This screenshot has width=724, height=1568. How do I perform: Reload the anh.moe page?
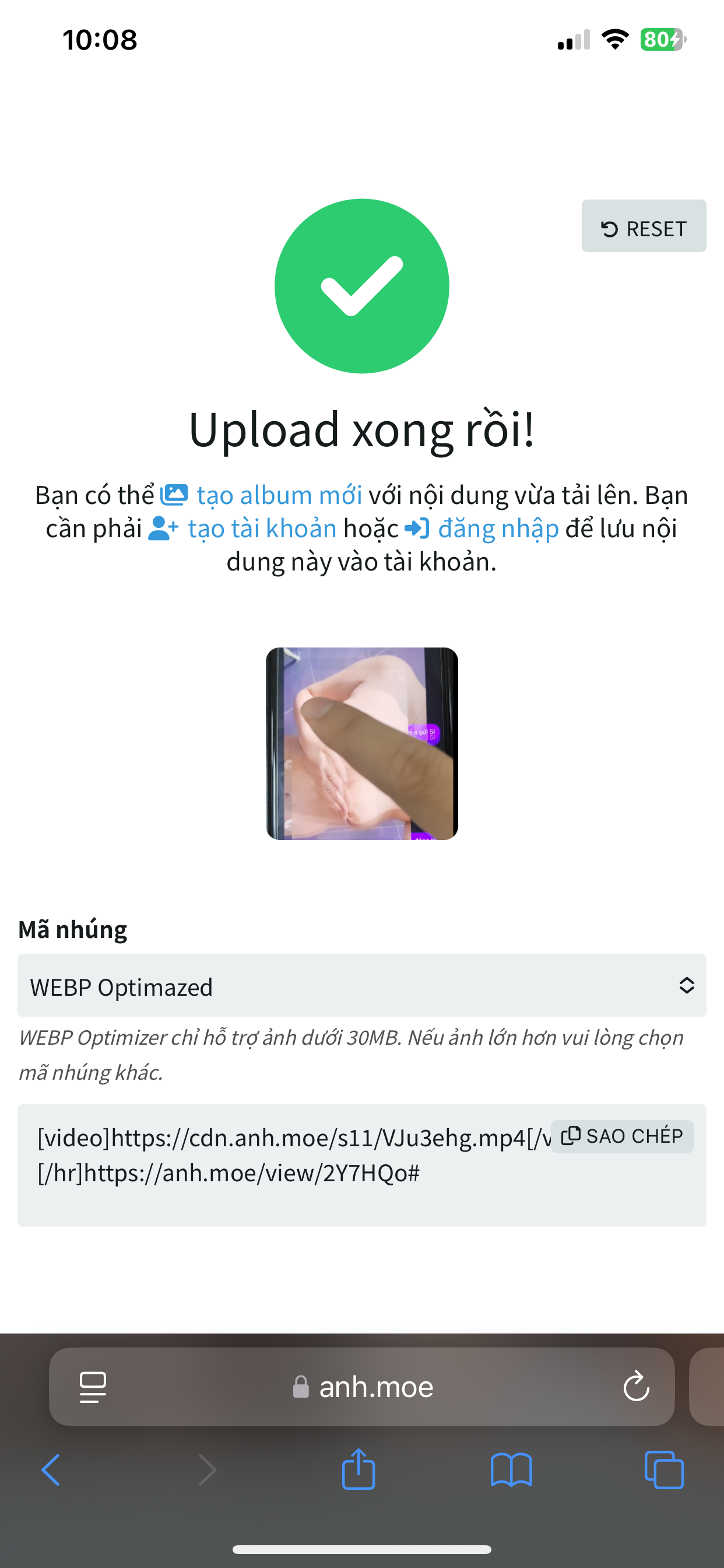point(636,1387)
